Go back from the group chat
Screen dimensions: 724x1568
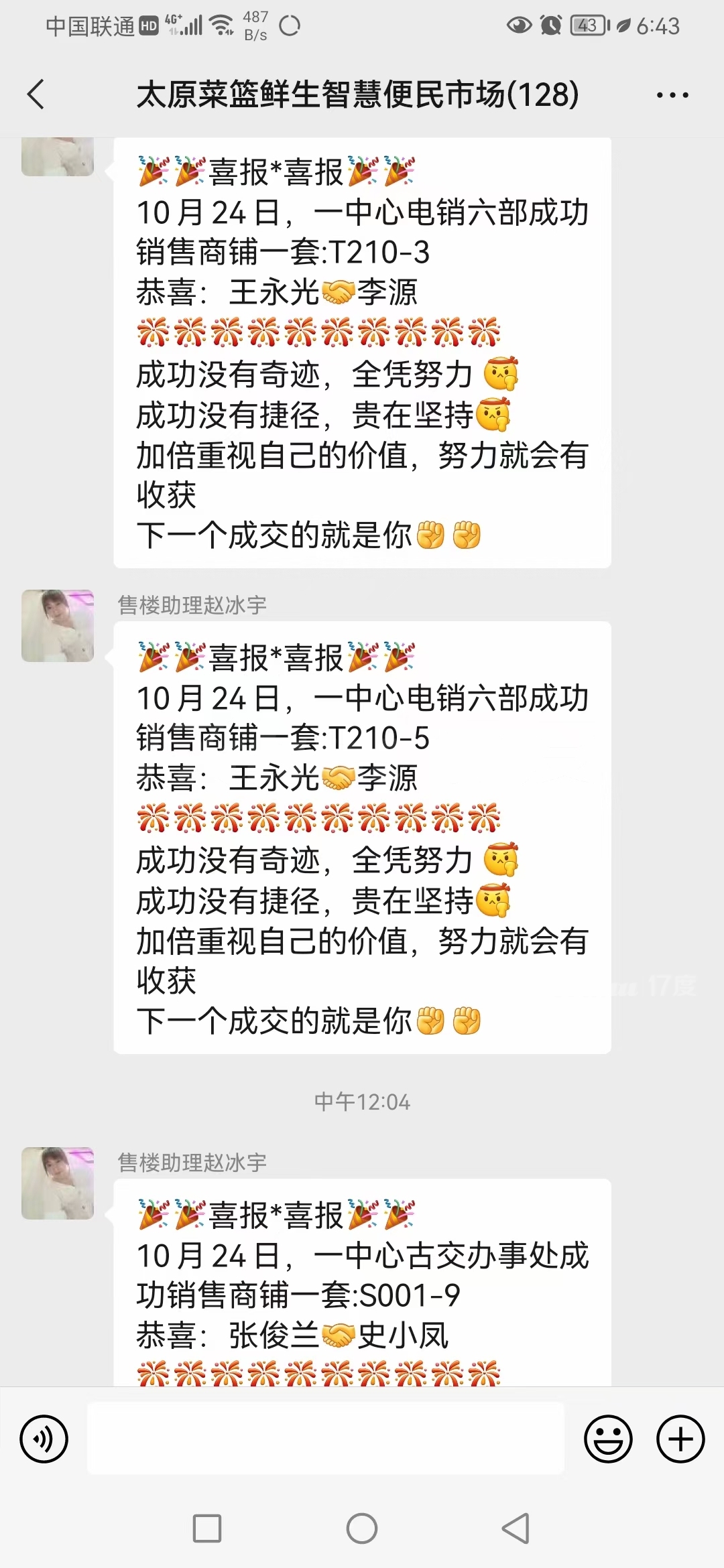pos(36,94)
